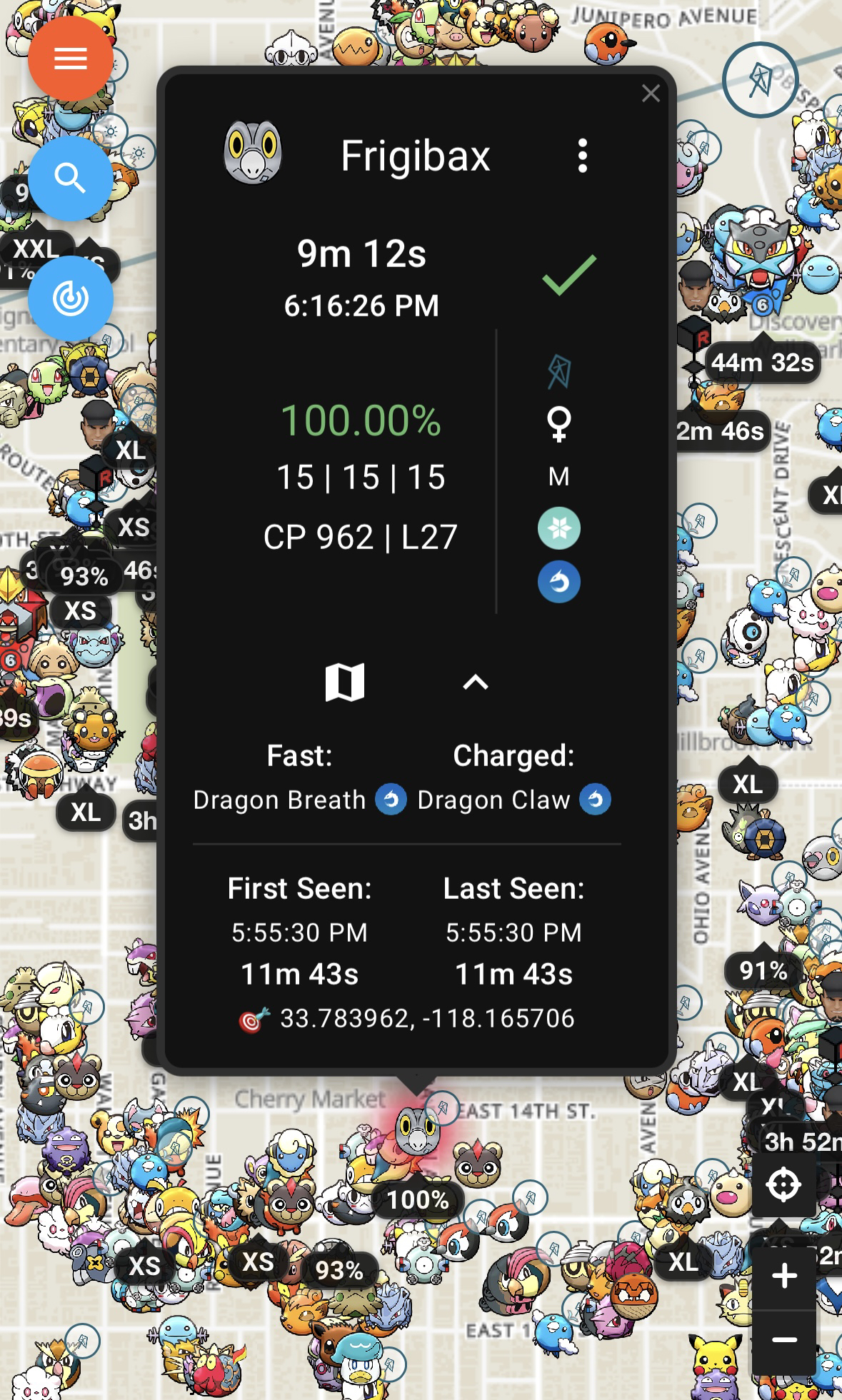This screenshot has height=1400, width=842.
Task: Collapse the extra details chevron
Action: pyautogui.click(x=476, y=683)
